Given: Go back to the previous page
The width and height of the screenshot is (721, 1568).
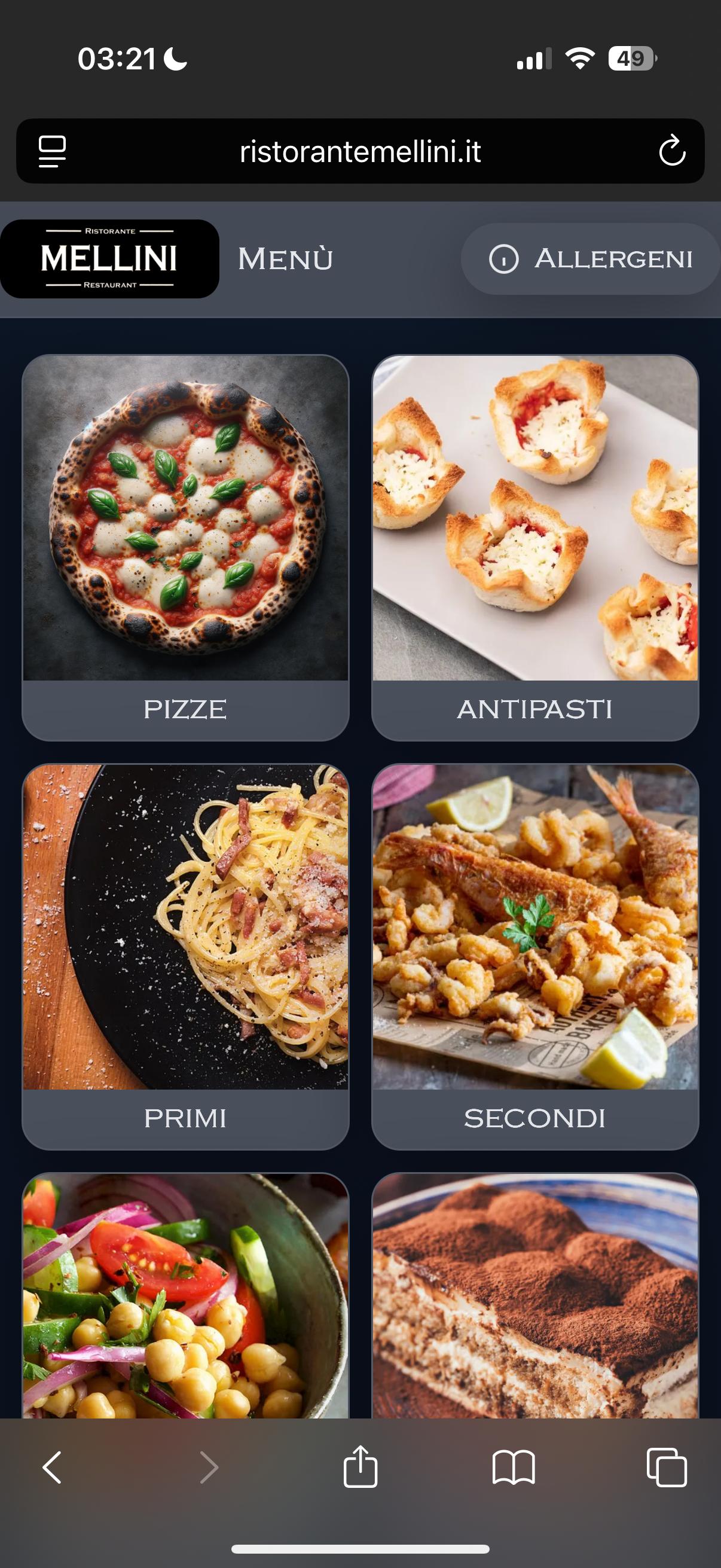Looking at the screenshot, I should [x=53, y=1468].
